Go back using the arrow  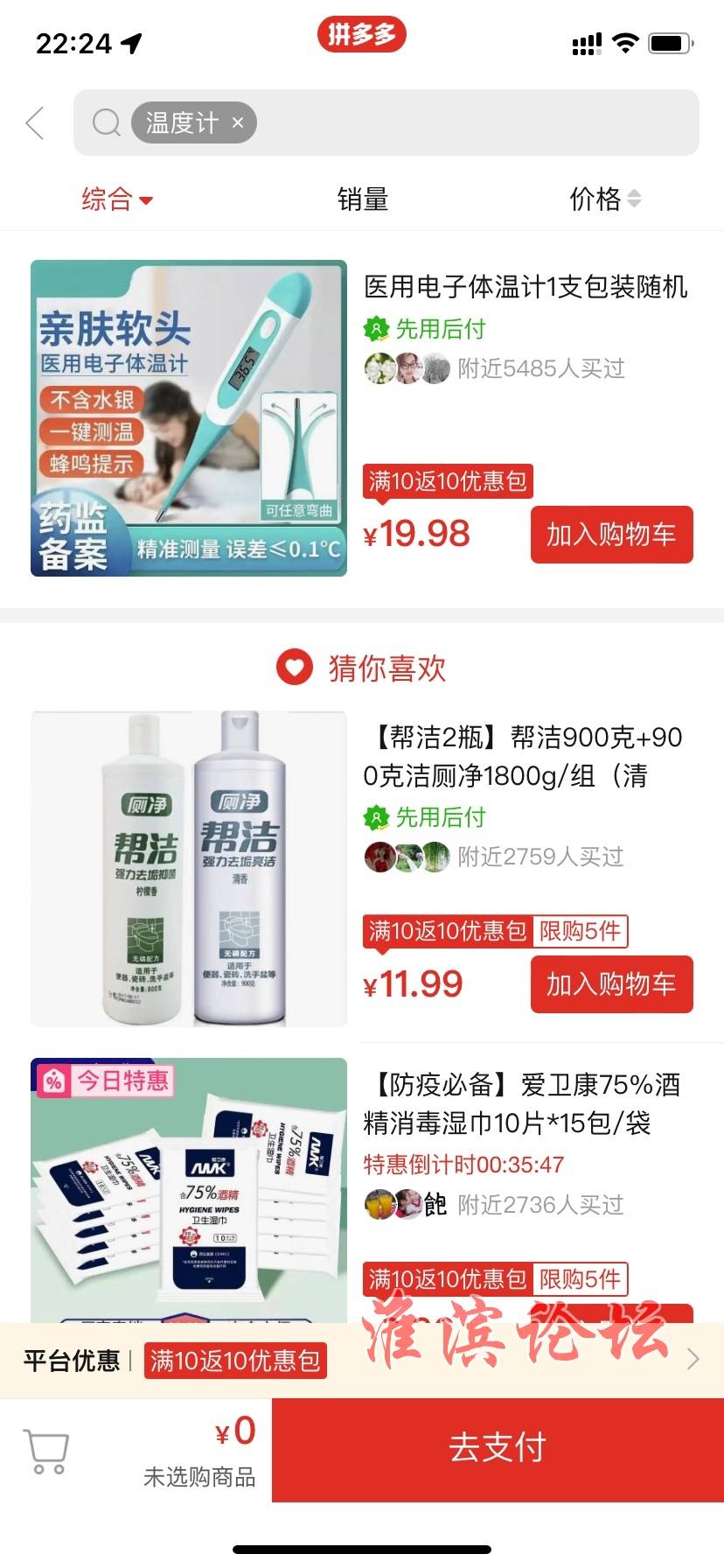point(35,123)
